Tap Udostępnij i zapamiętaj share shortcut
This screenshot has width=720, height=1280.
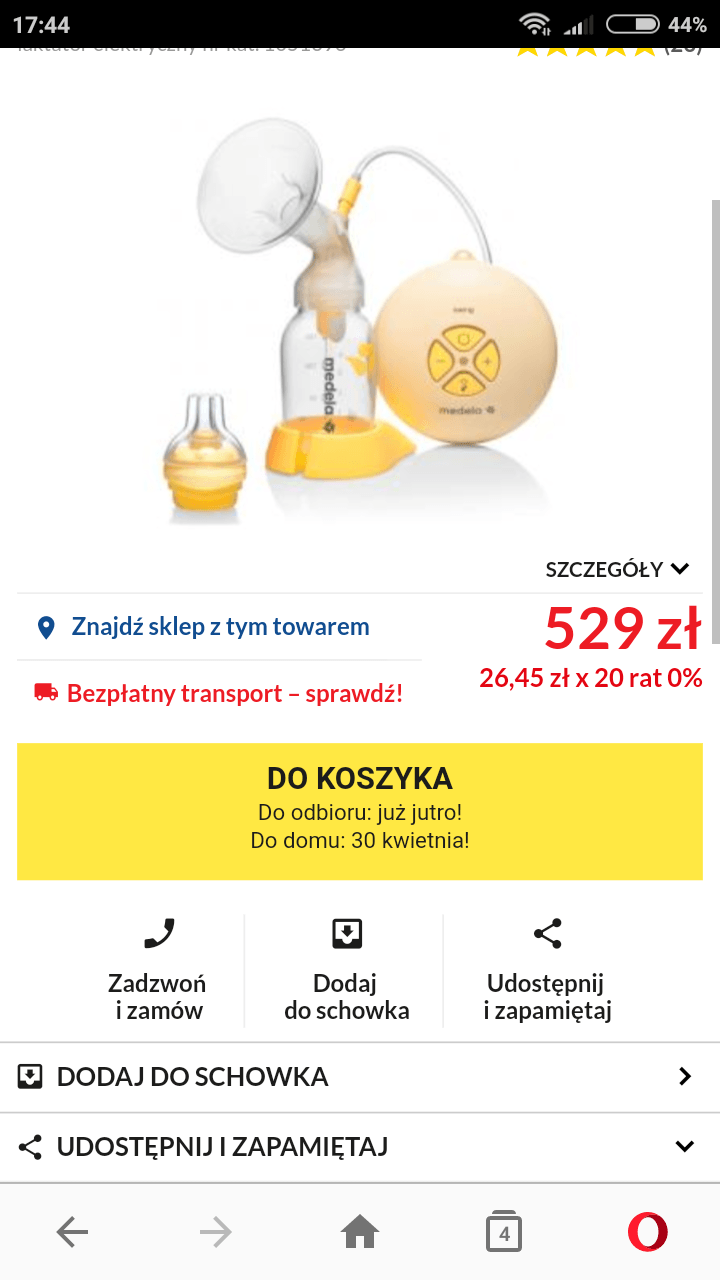547,968
